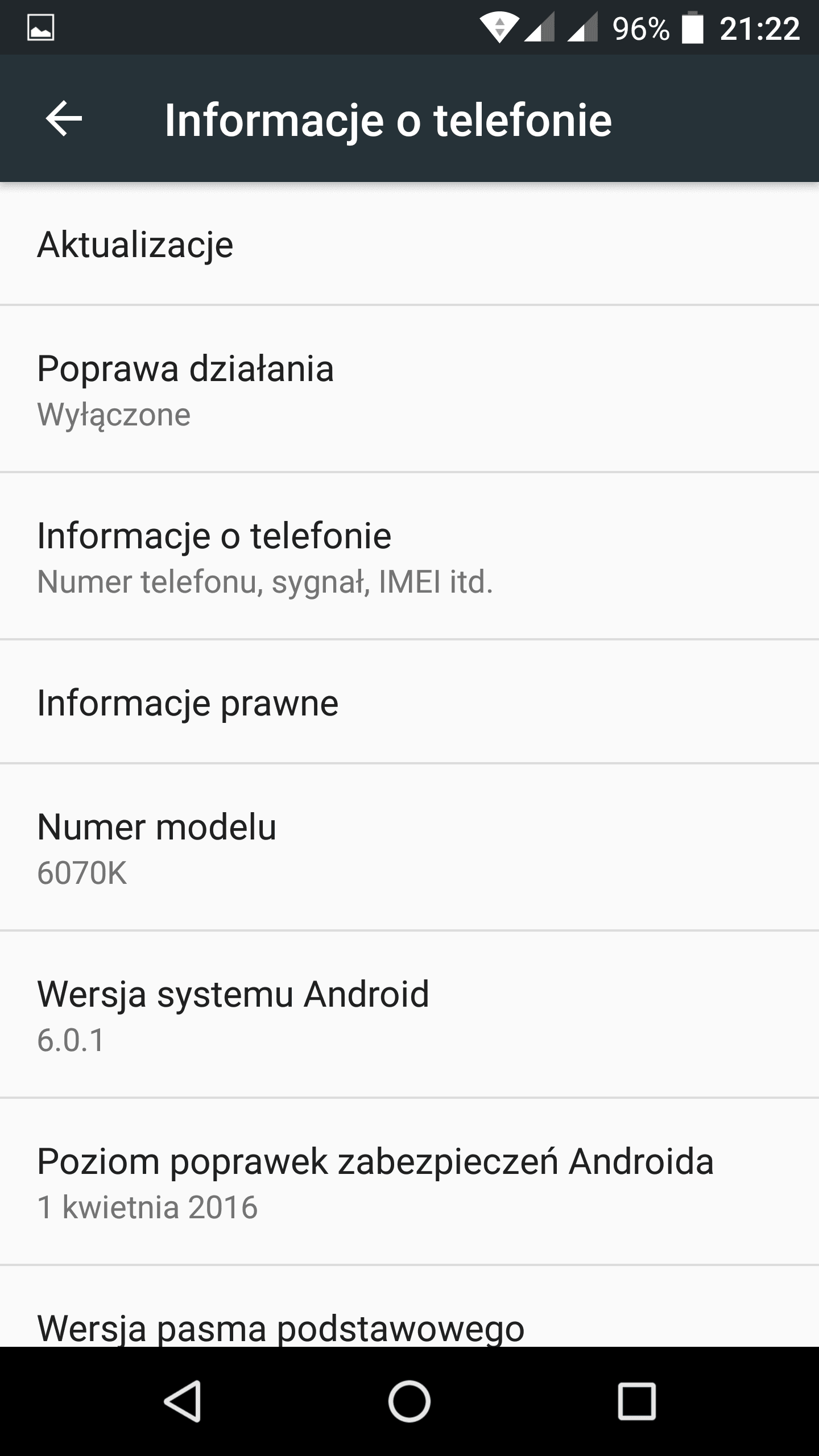Tap Poziom poprawek zabezpieczeń Androida
Image resolution: width=819 pixels, height=1456 pixels.
[409, 1182]
